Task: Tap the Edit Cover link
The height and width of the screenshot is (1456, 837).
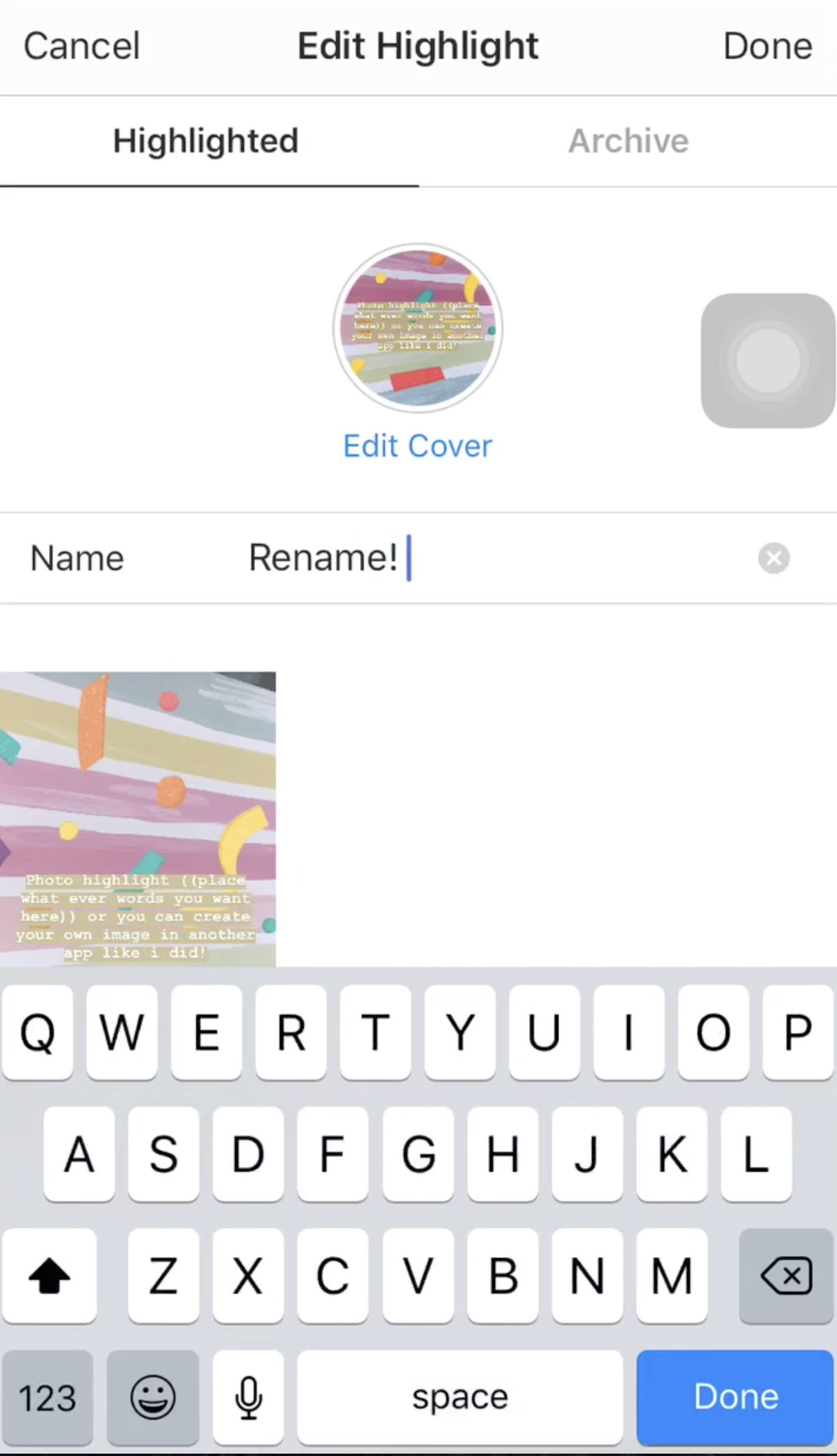Action: click(417, 446)
